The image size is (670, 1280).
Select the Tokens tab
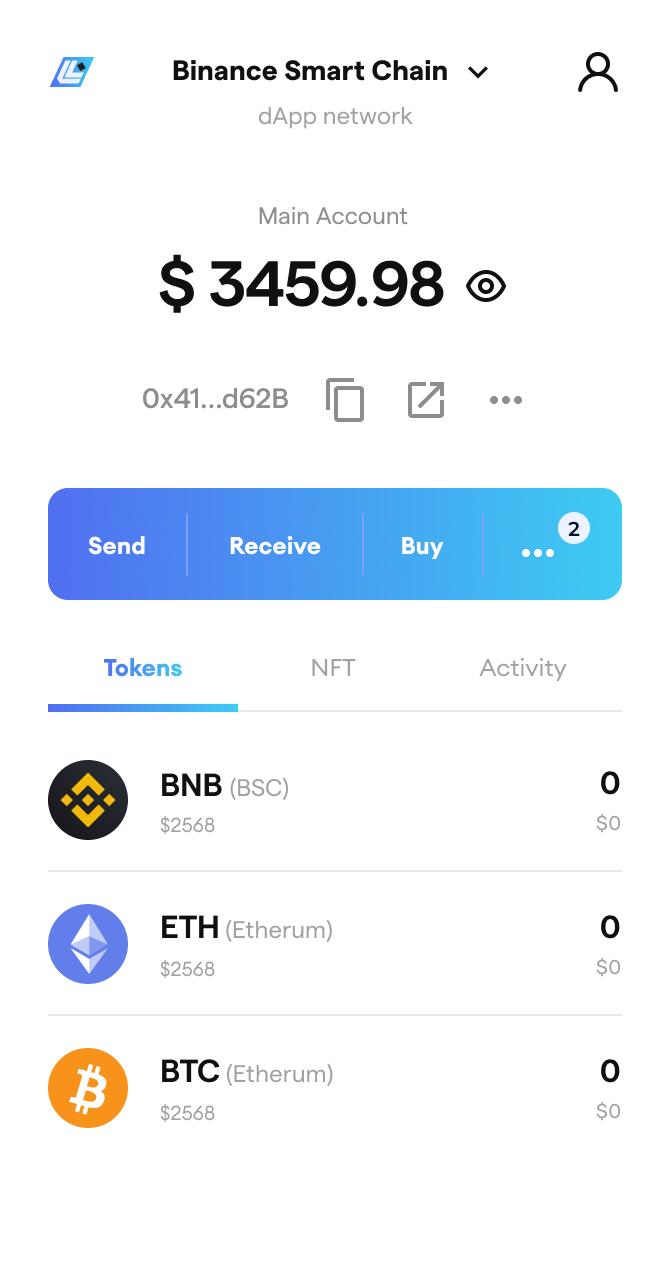coord(143,668)
